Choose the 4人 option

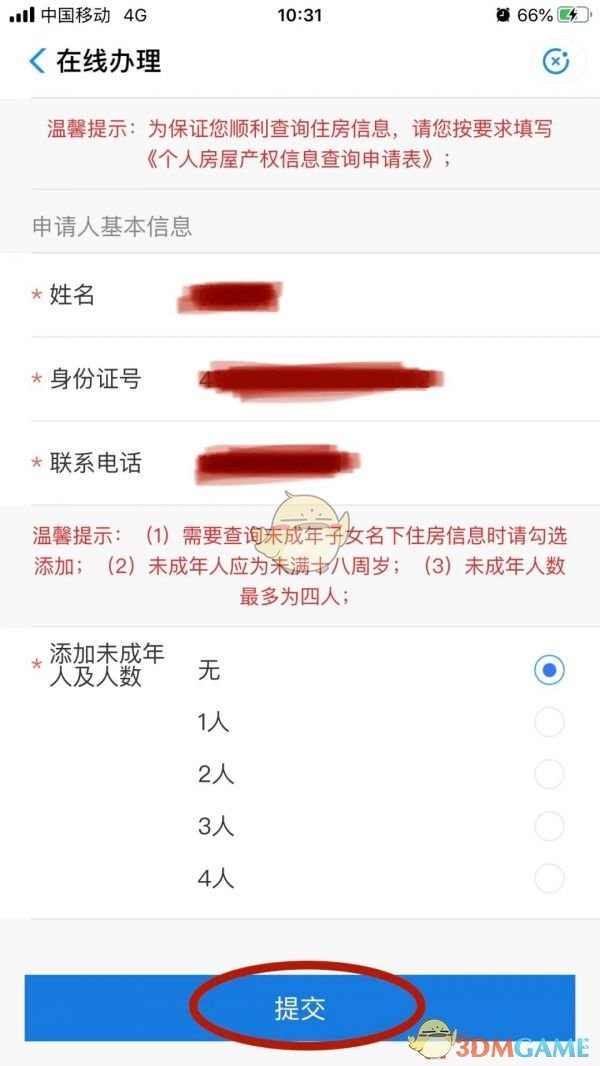tap(549, 879)
